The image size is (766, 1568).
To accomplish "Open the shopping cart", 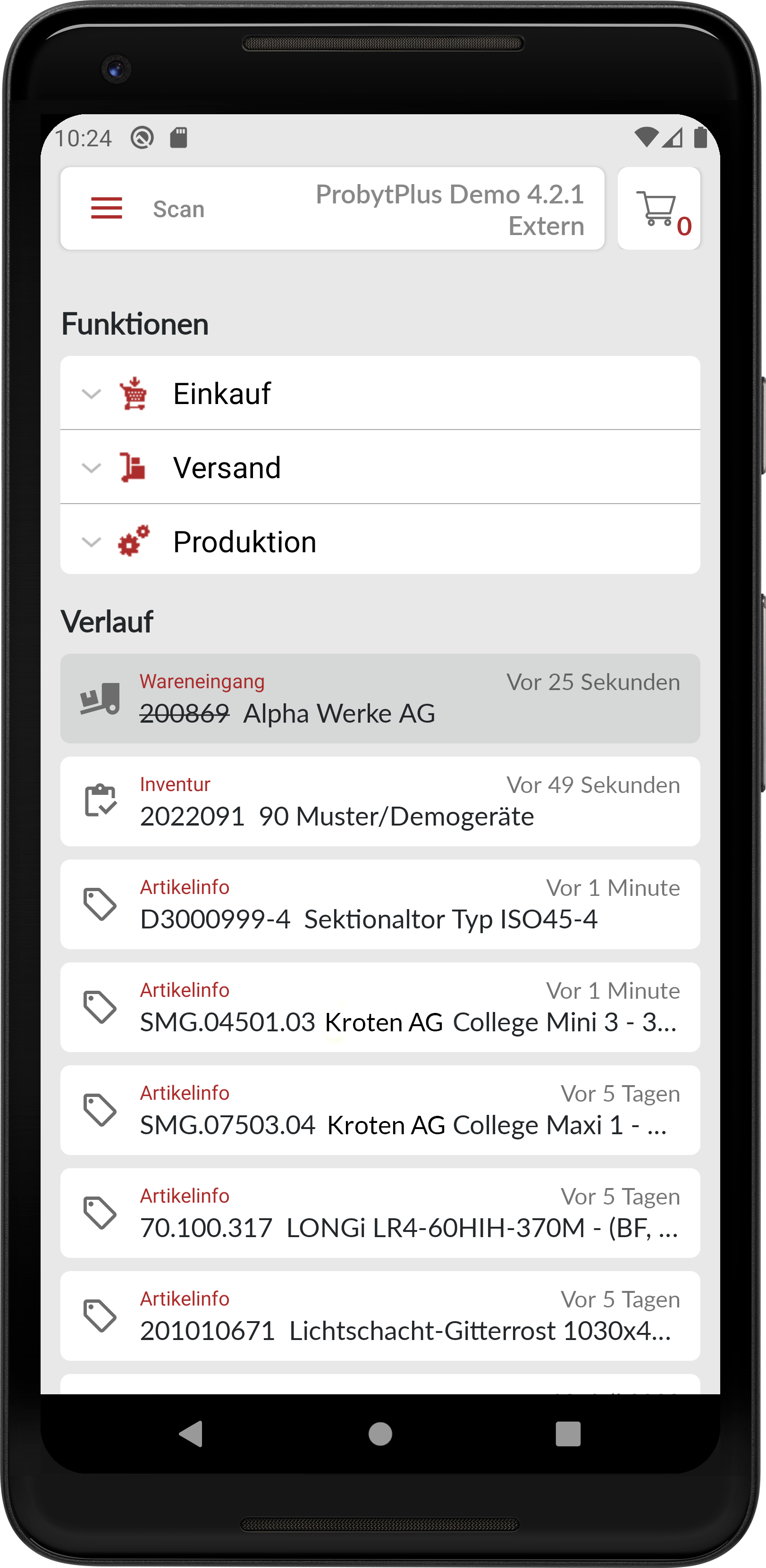I will 658,209.
